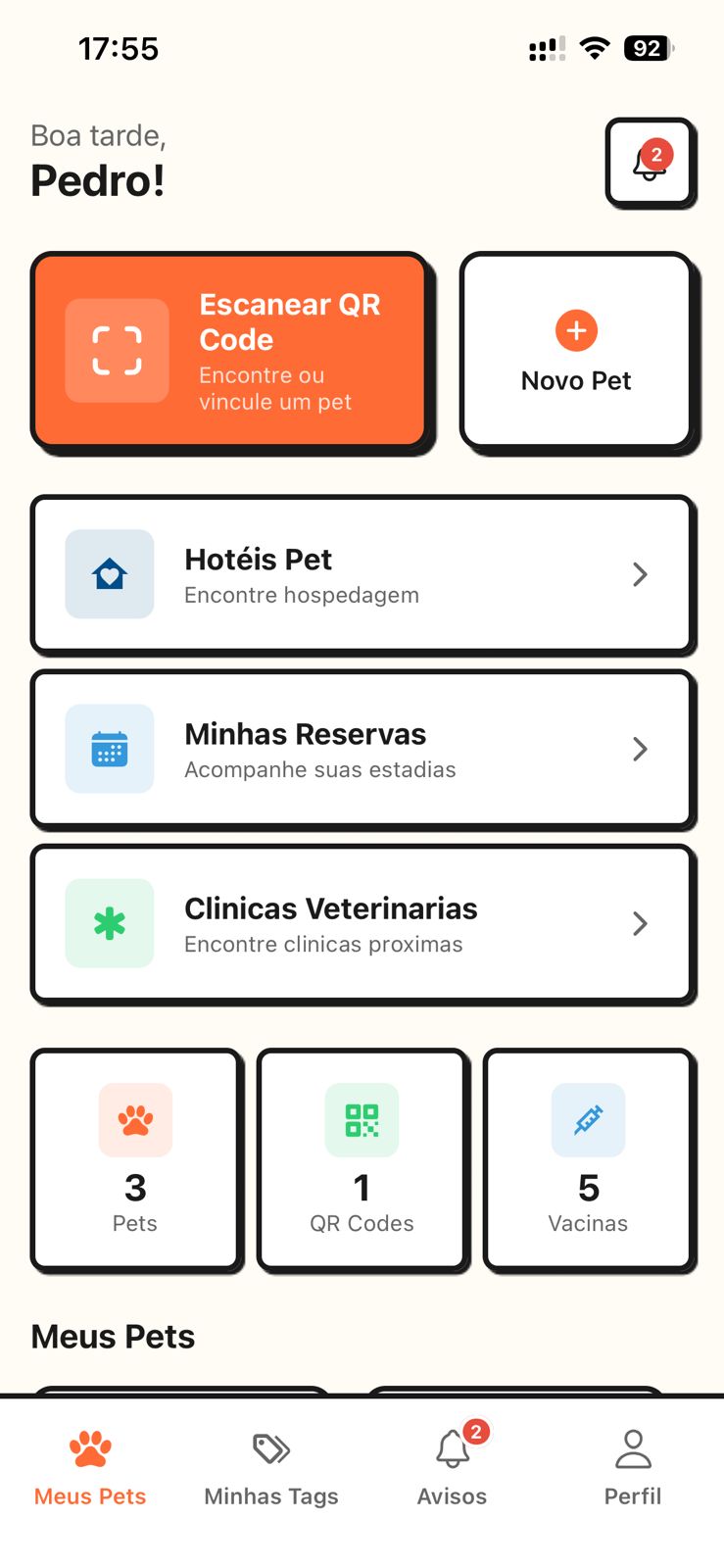Screen dimensions: 724x1568
Task: Open the 5 Vacinas summary card
Action: (588, 1159)
